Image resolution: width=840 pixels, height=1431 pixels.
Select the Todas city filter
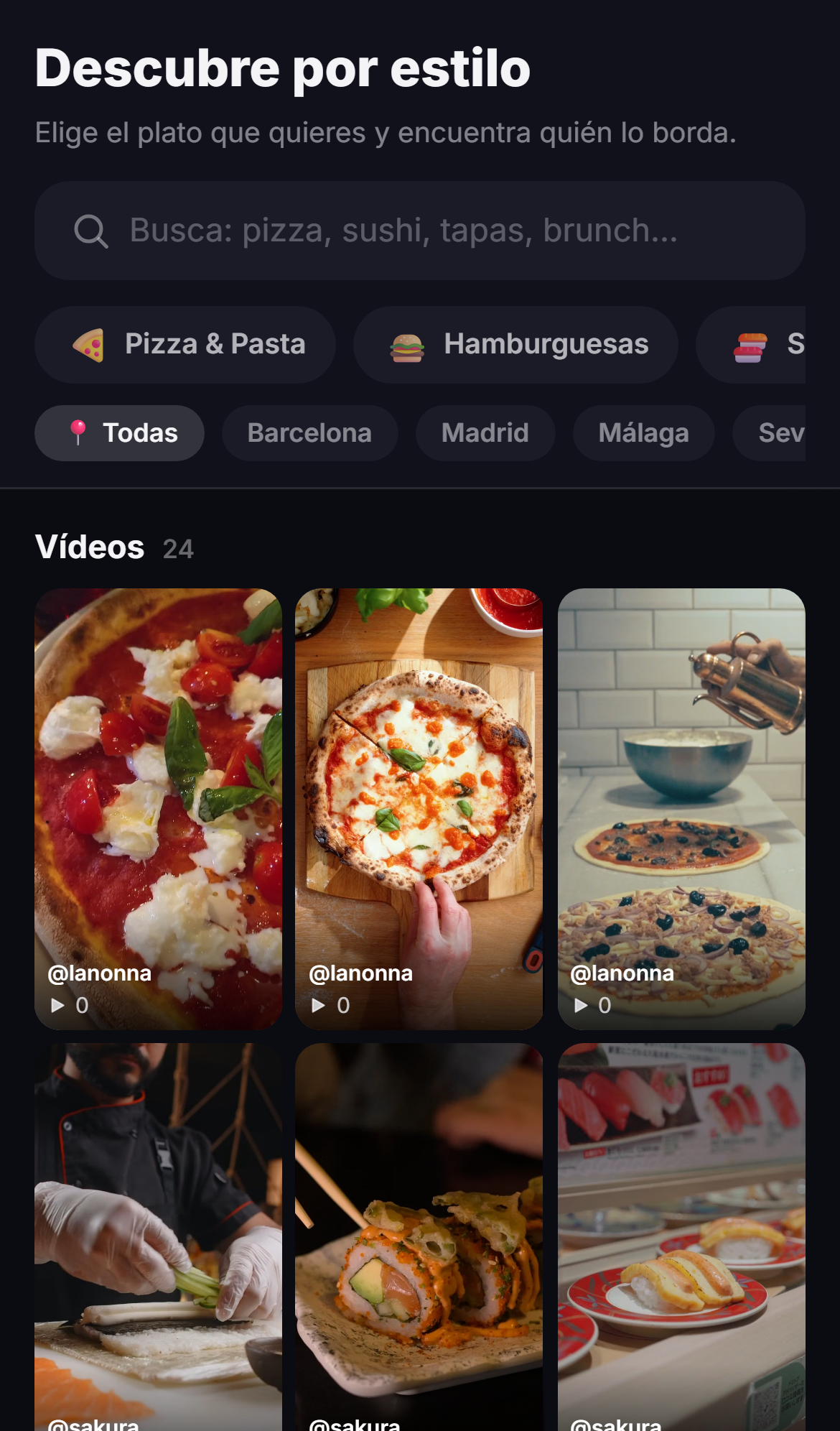(120, 433)
